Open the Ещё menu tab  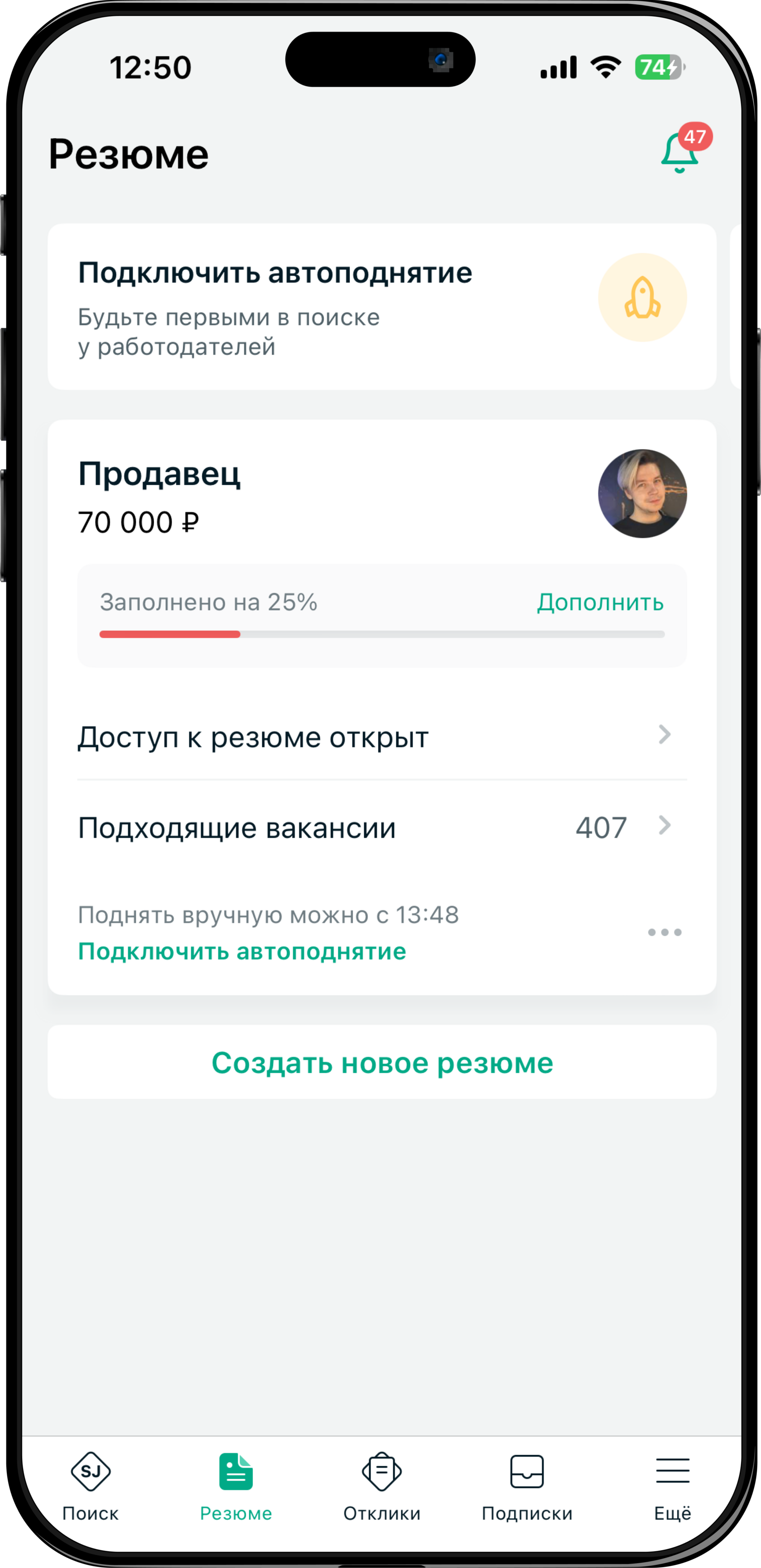pos(672,1485)
